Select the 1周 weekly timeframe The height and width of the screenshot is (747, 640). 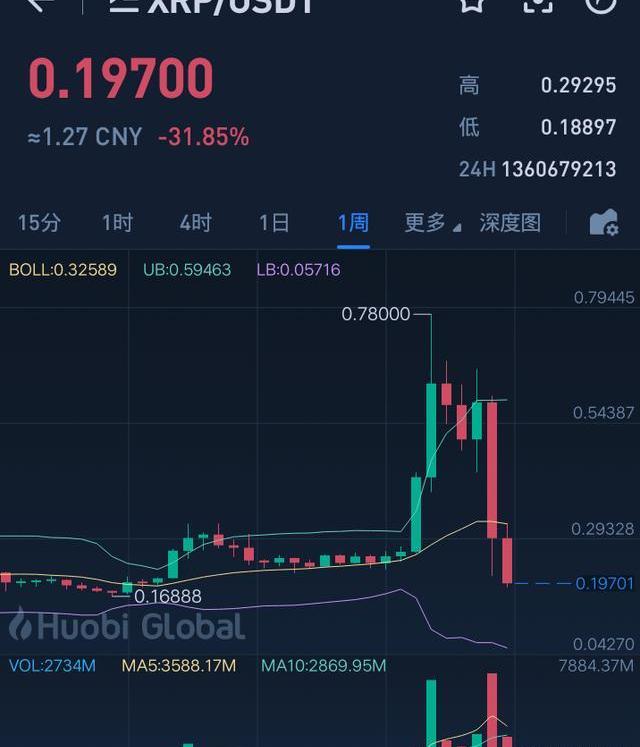click(x=353, y=222)
